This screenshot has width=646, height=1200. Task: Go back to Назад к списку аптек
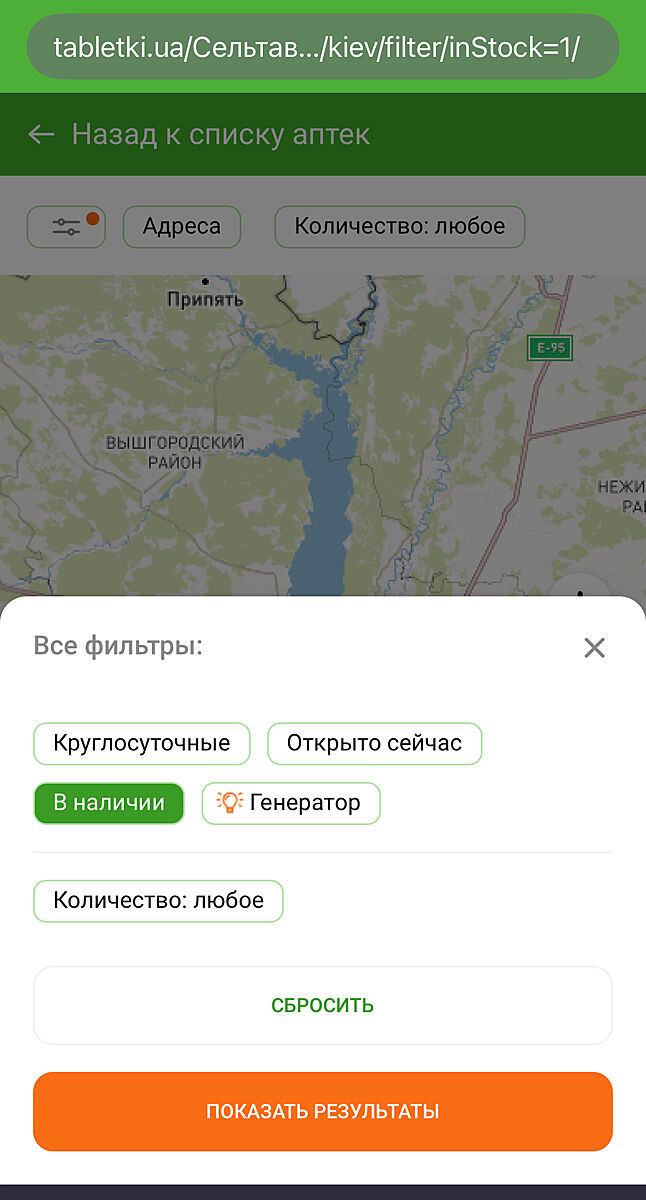click(x=200, y=134)
